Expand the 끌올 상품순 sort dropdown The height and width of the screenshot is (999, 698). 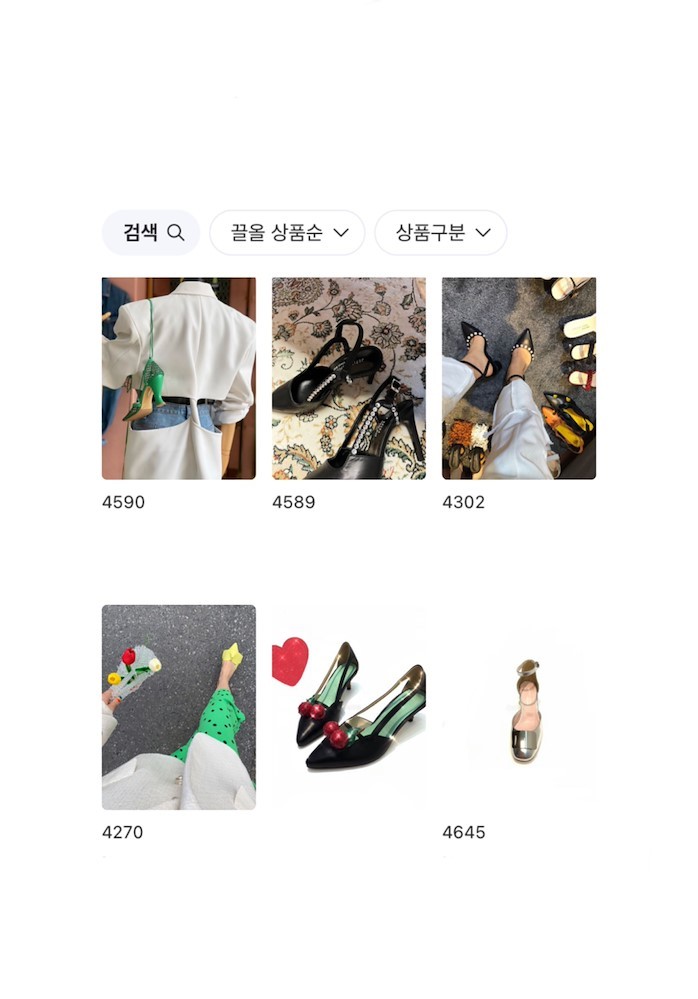pyautogui.click(x=287, y=233)
